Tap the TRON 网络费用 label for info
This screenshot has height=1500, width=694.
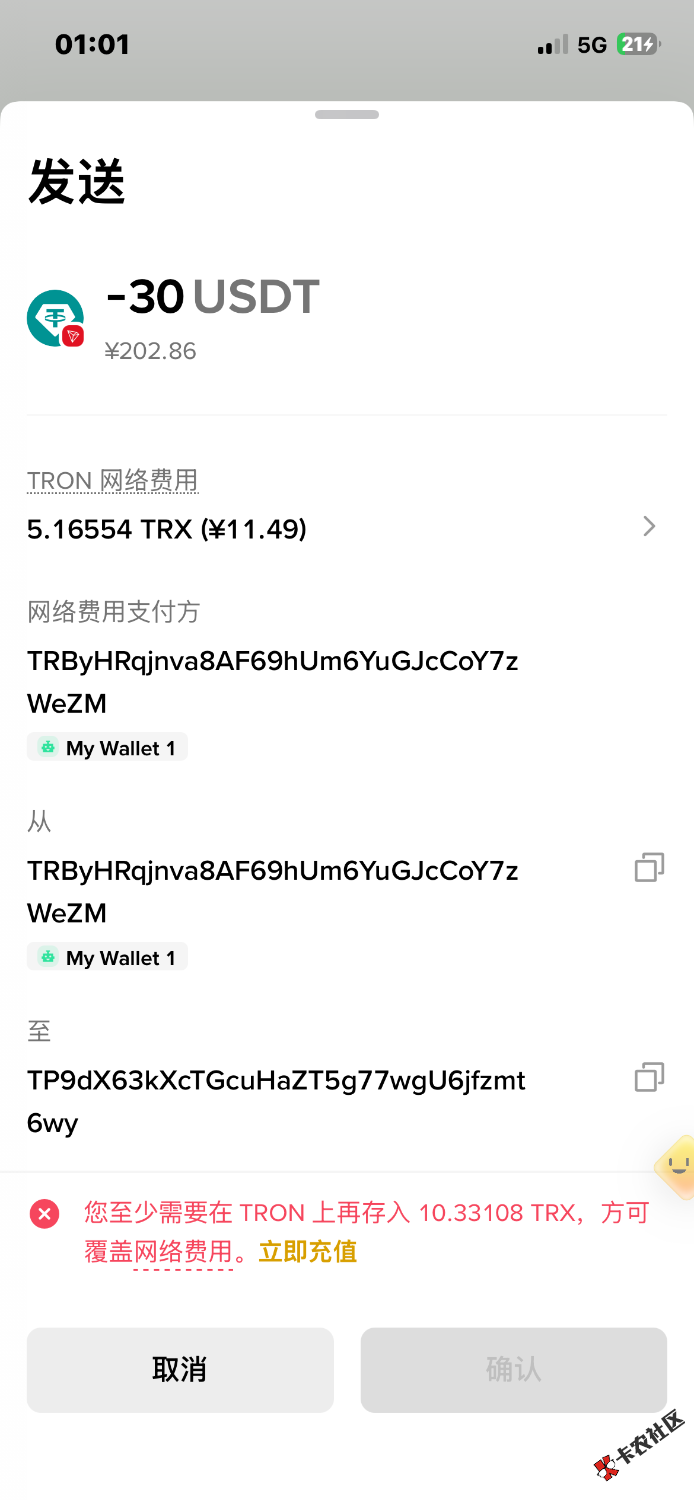click(113, 481)
